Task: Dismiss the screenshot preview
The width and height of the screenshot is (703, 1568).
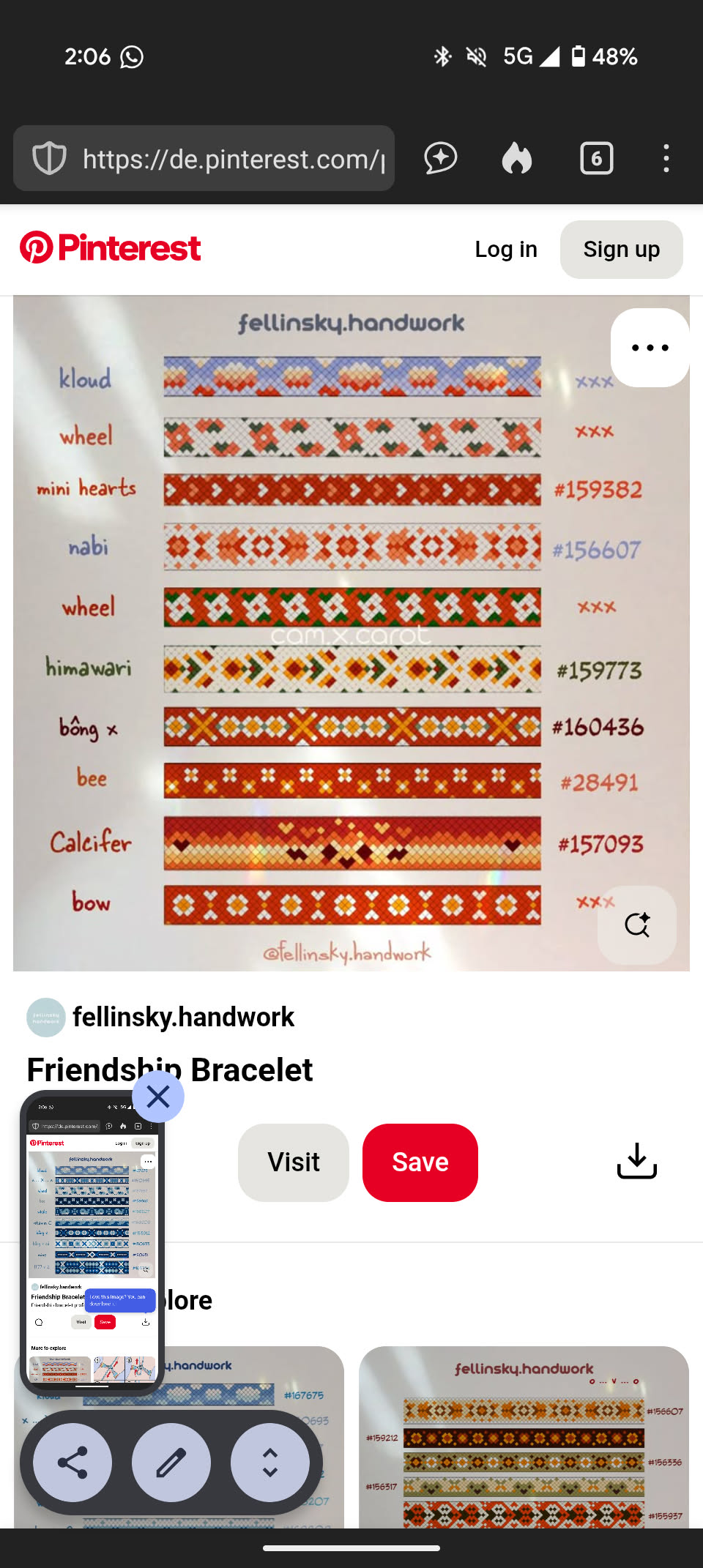Action: [x=158, y=1097]
